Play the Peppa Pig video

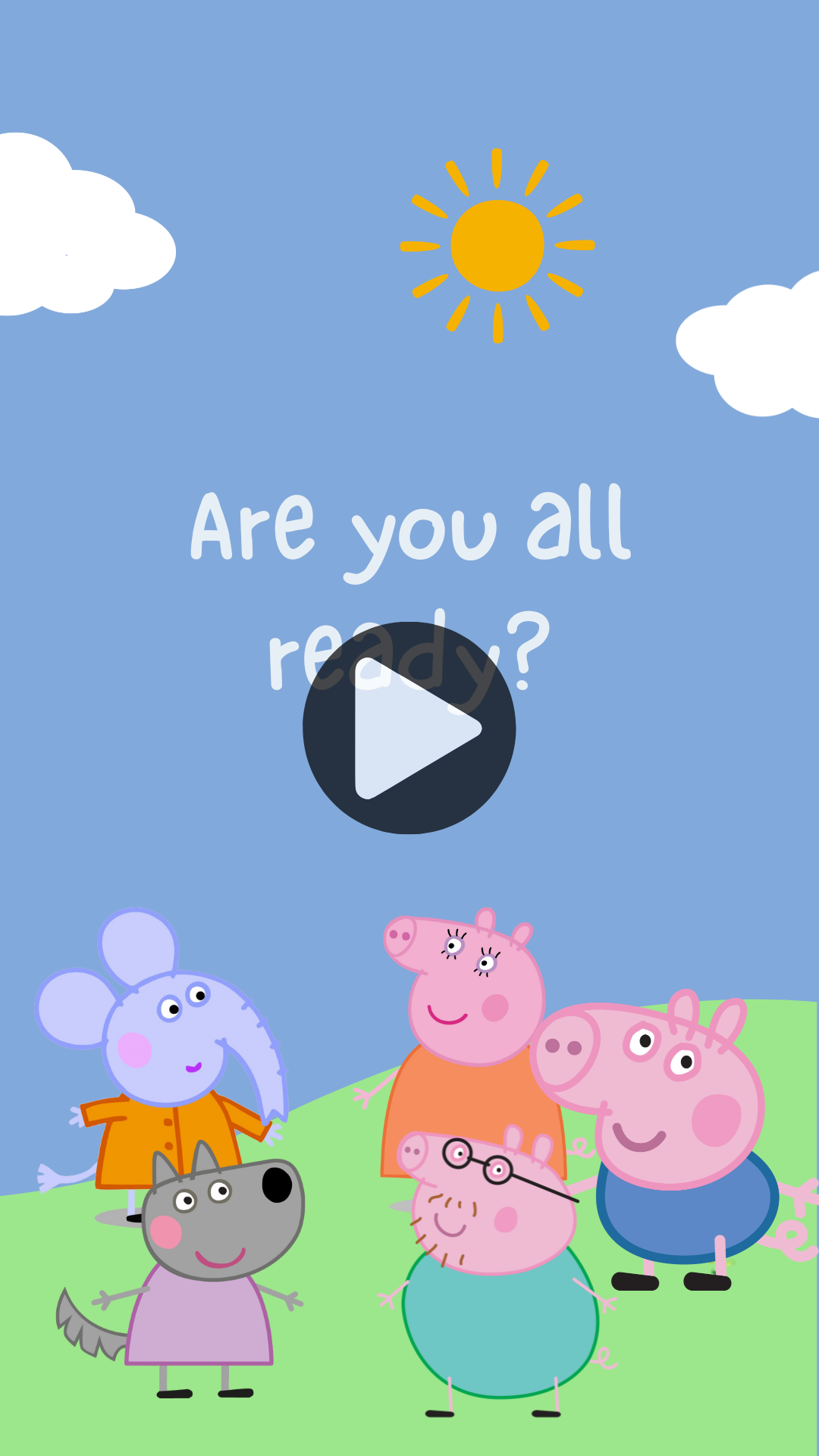(409, 728)
